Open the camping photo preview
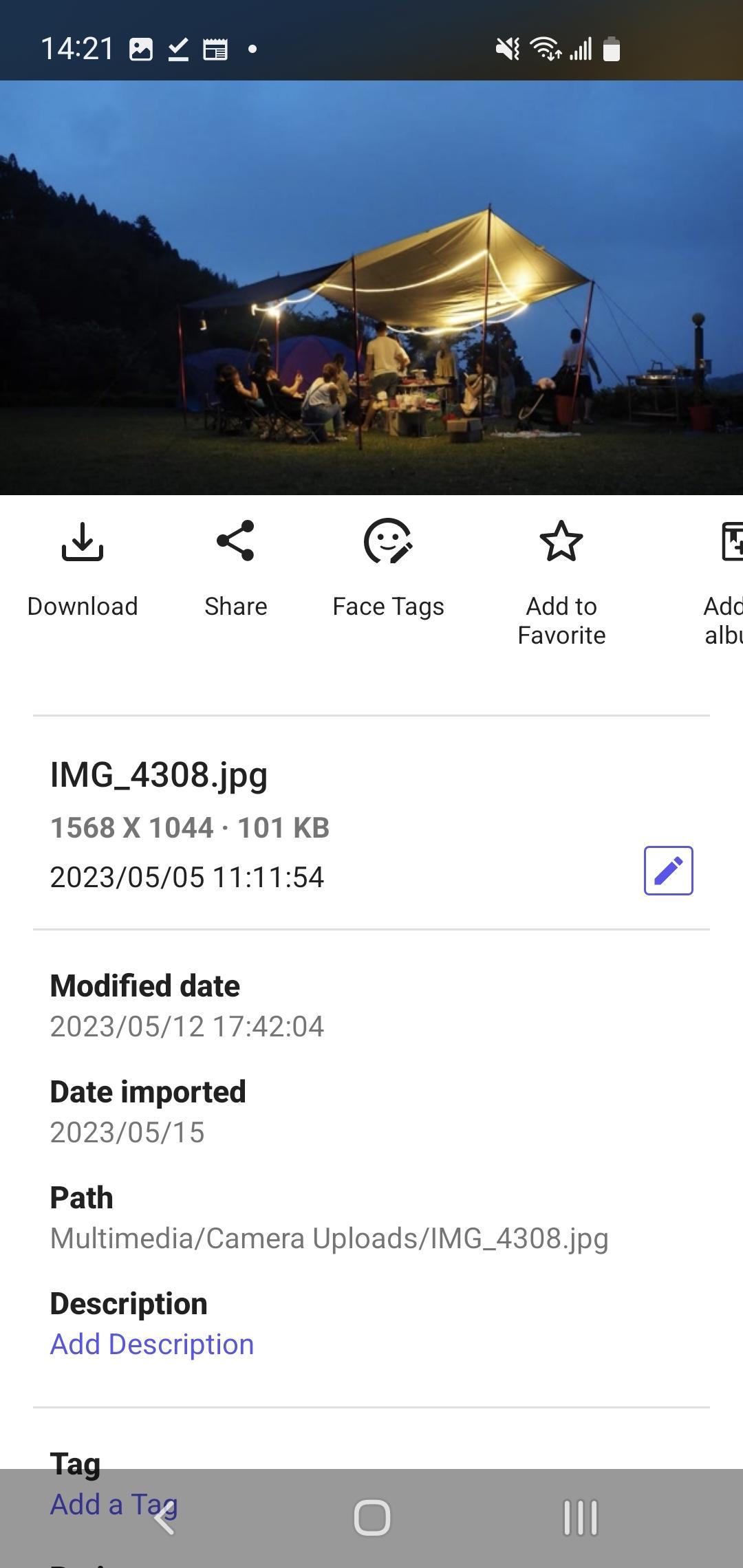This screenshot has width=743, height=1568. 371,287
